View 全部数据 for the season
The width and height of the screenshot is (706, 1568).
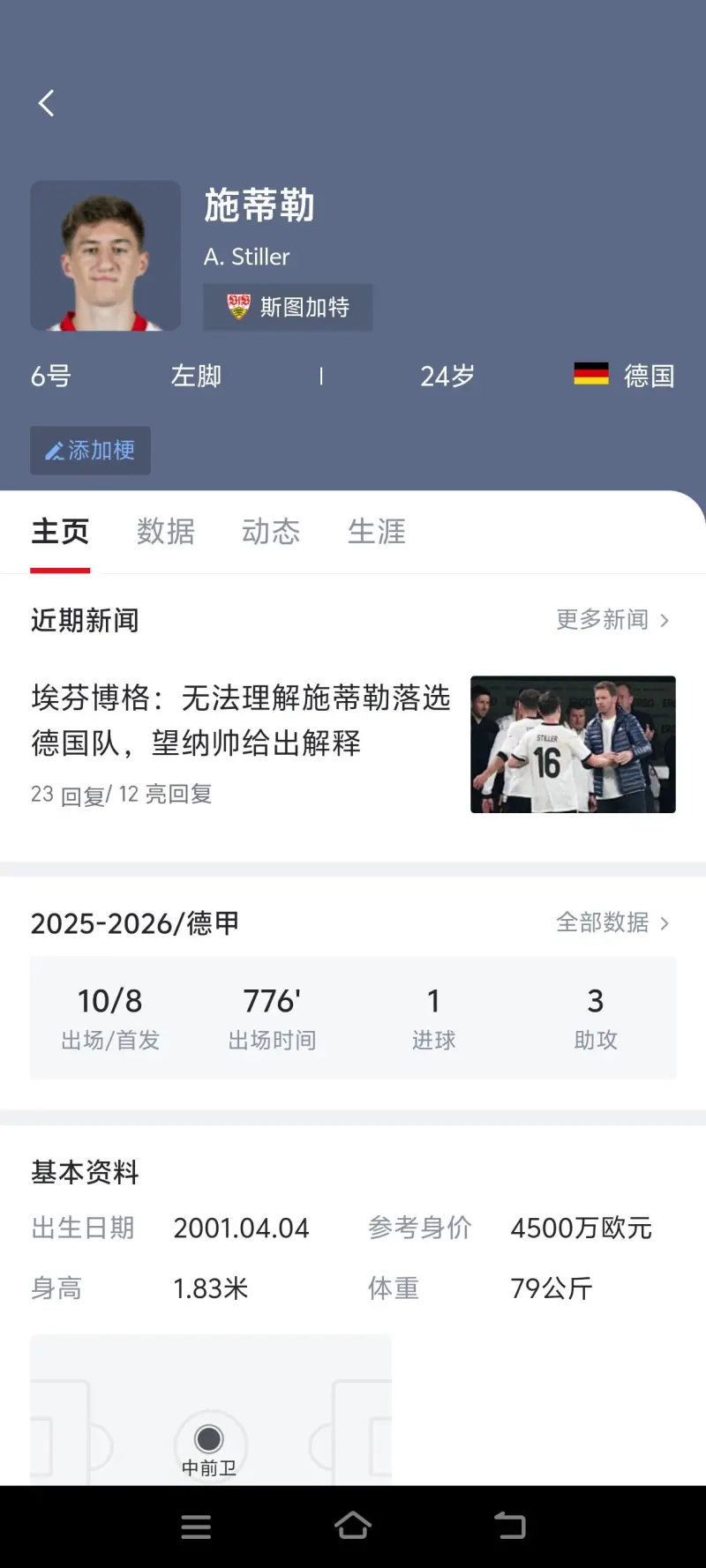[612, 922]
